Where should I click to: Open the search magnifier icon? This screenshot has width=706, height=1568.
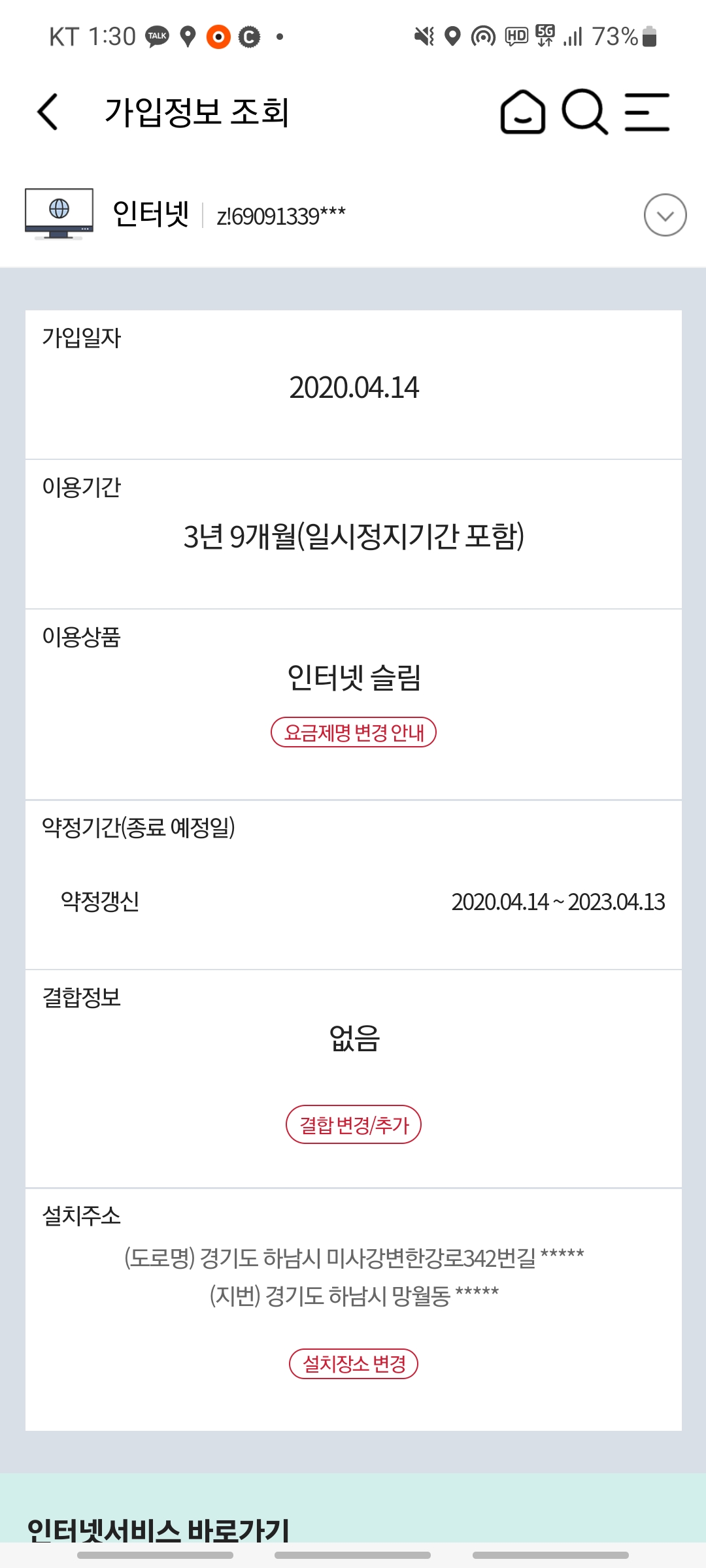(584, 112)
